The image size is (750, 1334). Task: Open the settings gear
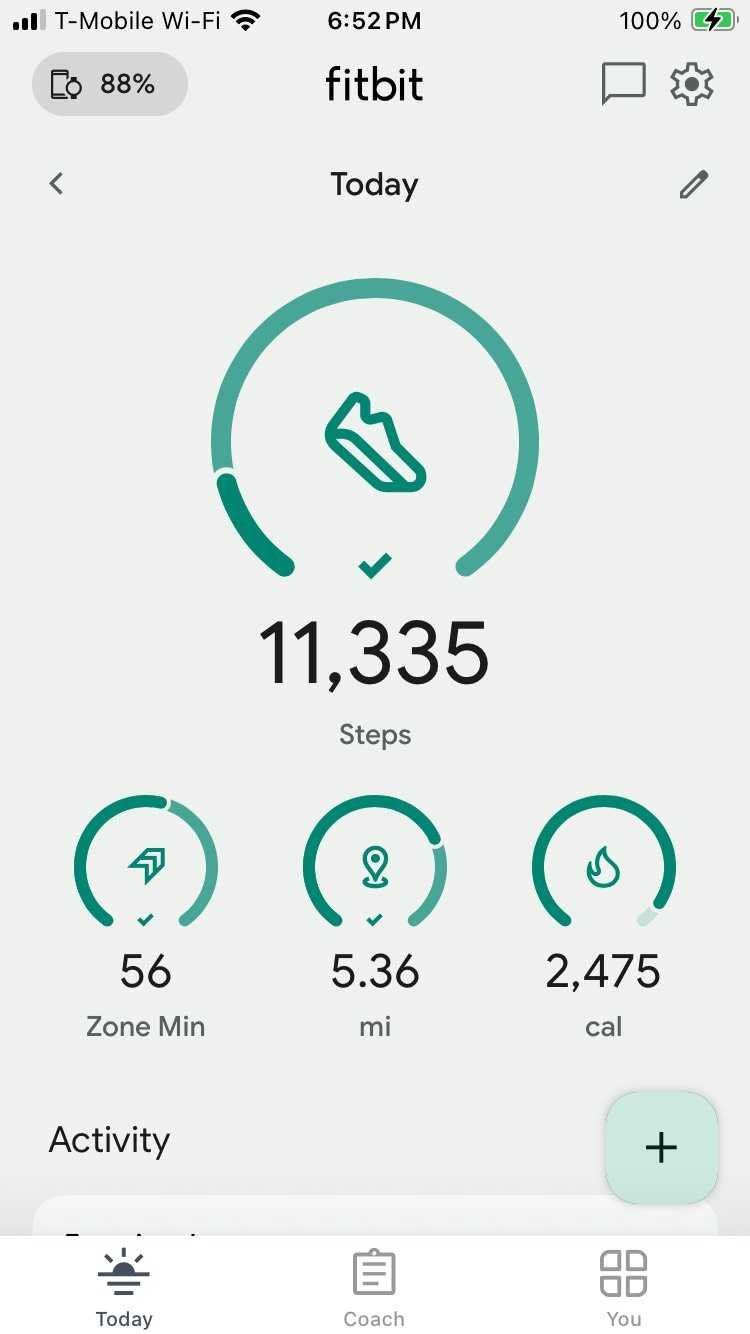tap(692, 84)
